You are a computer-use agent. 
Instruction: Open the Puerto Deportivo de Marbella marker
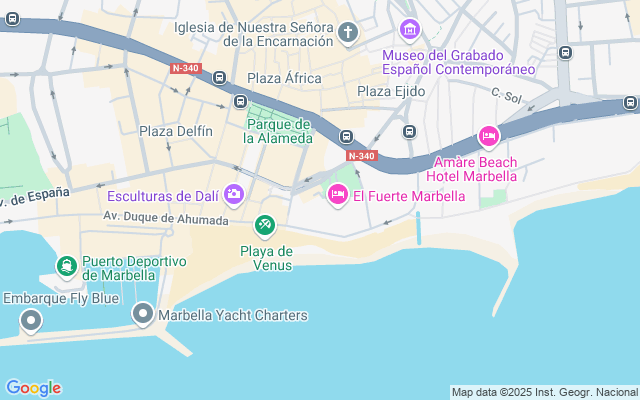point(67,267)
